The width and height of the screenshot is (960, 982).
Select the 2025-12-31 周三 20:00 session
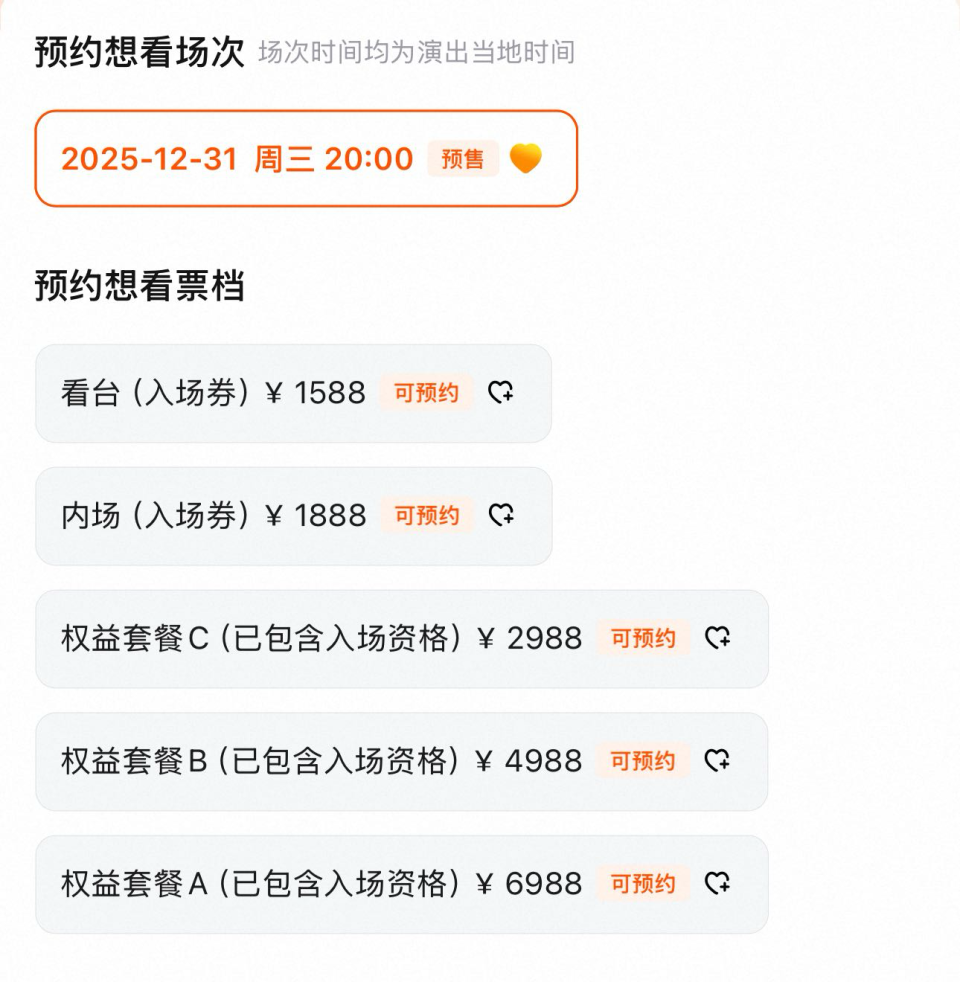[x=305, y=159]
